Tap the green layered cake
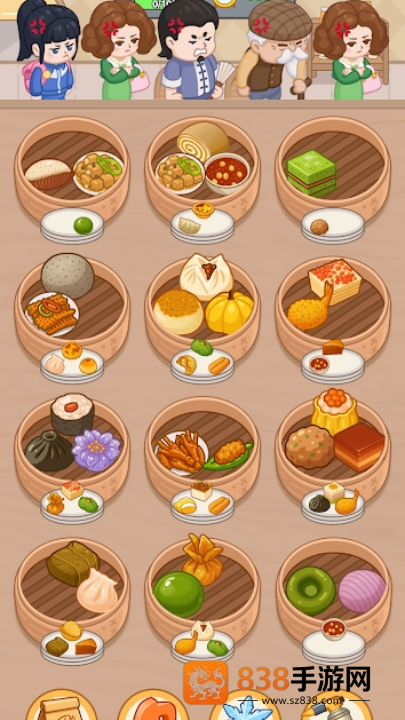The width and height of the screenshot is (405, 720). pos(311,173)
